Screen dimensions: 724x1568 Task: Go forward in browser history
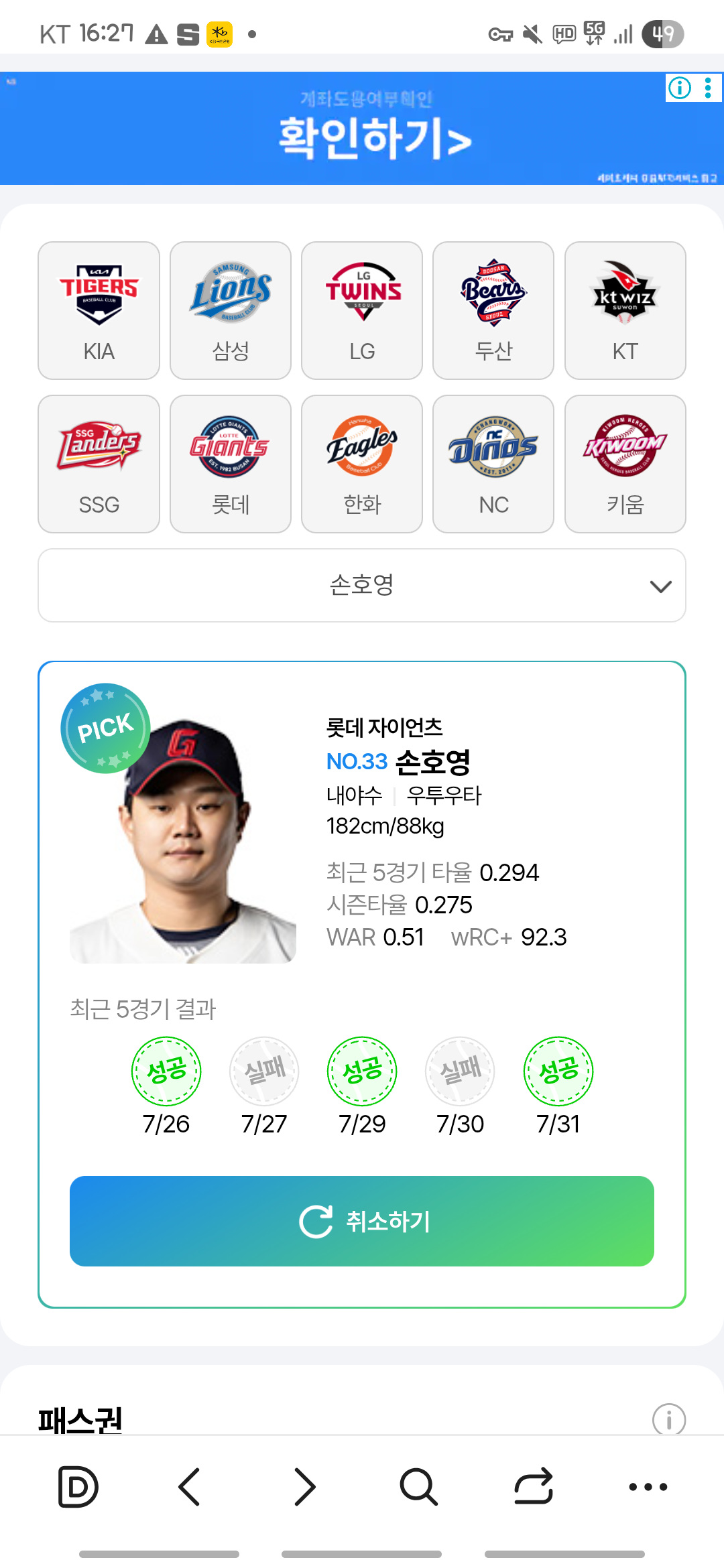pos(305,1487)
